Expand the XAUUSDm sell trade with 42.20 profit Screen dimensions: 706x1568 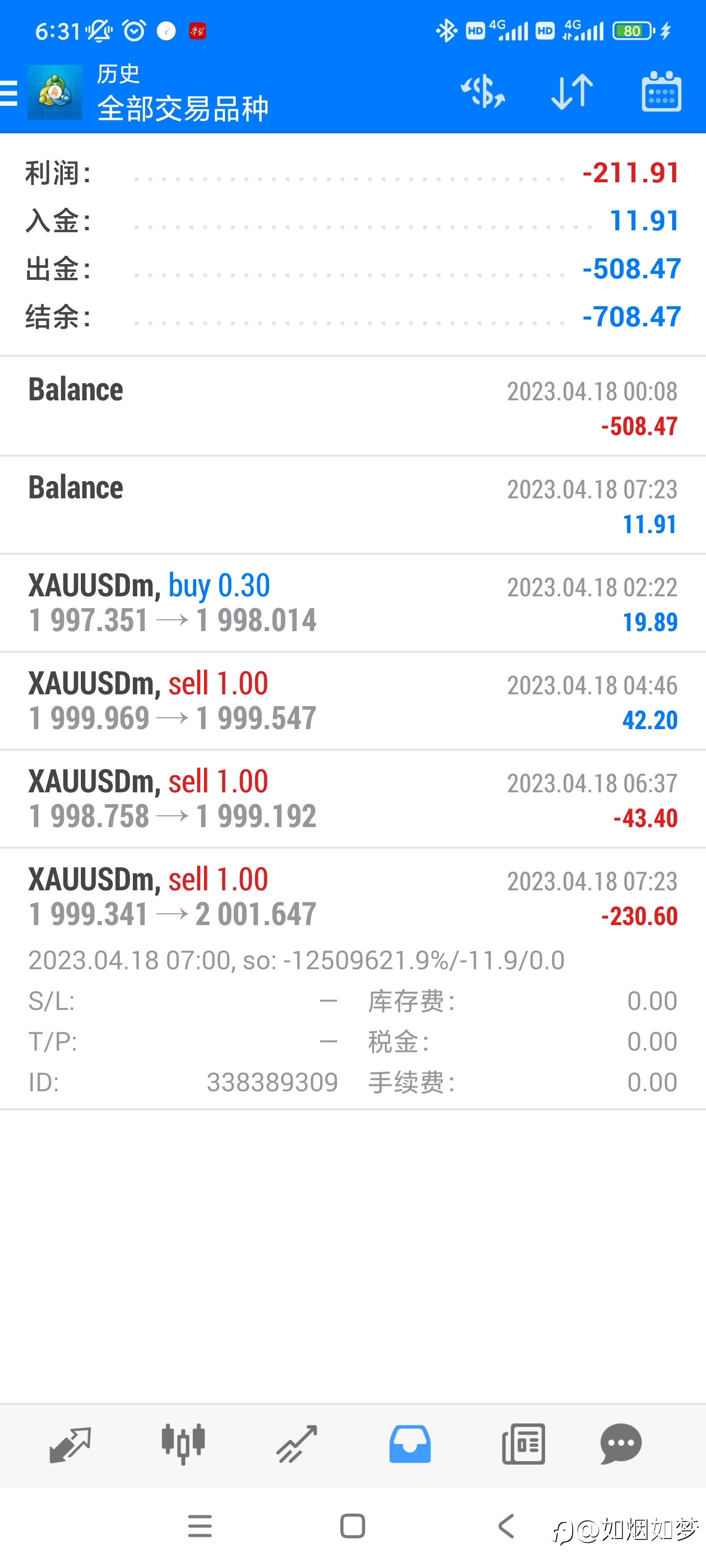(x=353, y=701)
